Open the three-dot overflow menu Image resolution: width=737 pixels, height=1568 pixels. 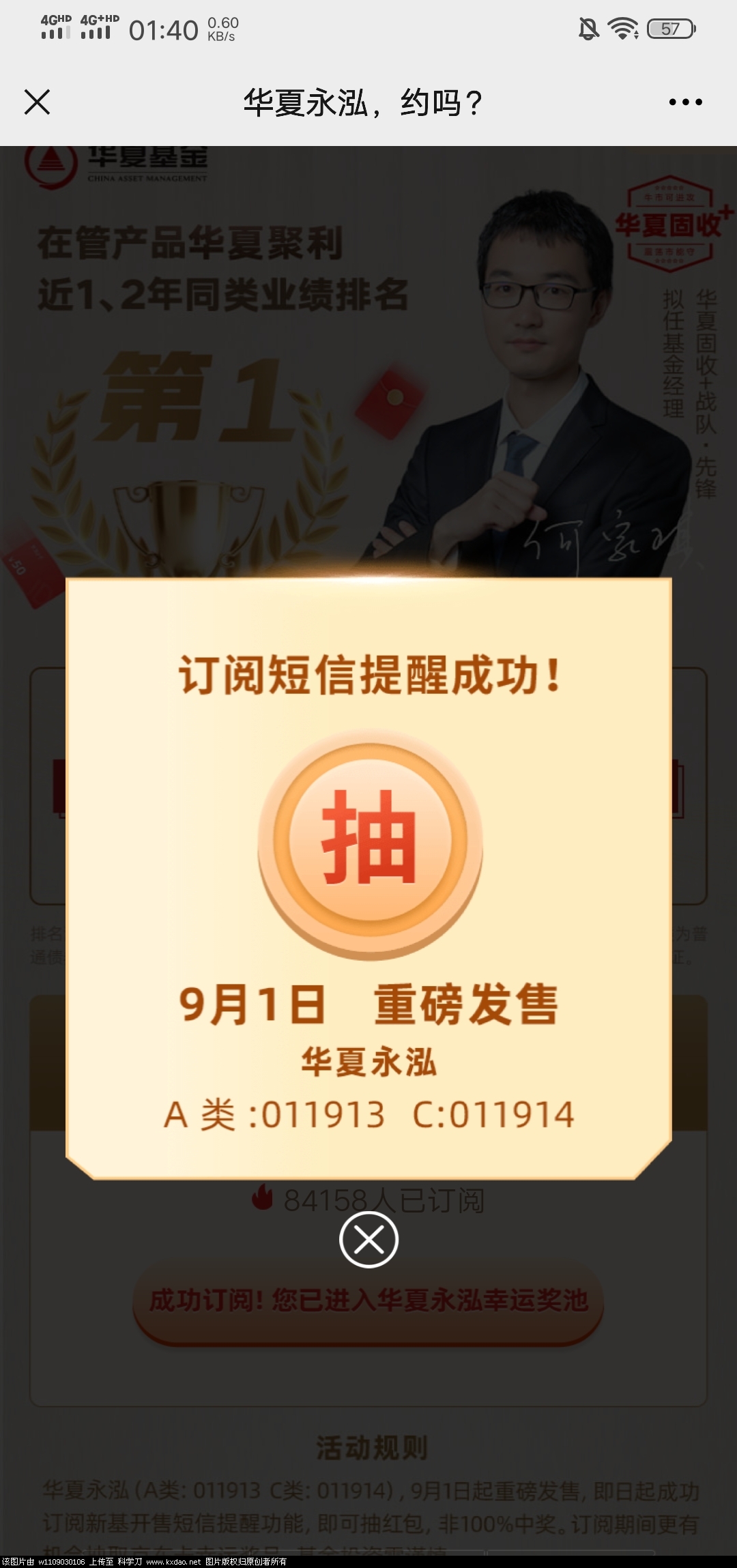(x=685, y=102)
